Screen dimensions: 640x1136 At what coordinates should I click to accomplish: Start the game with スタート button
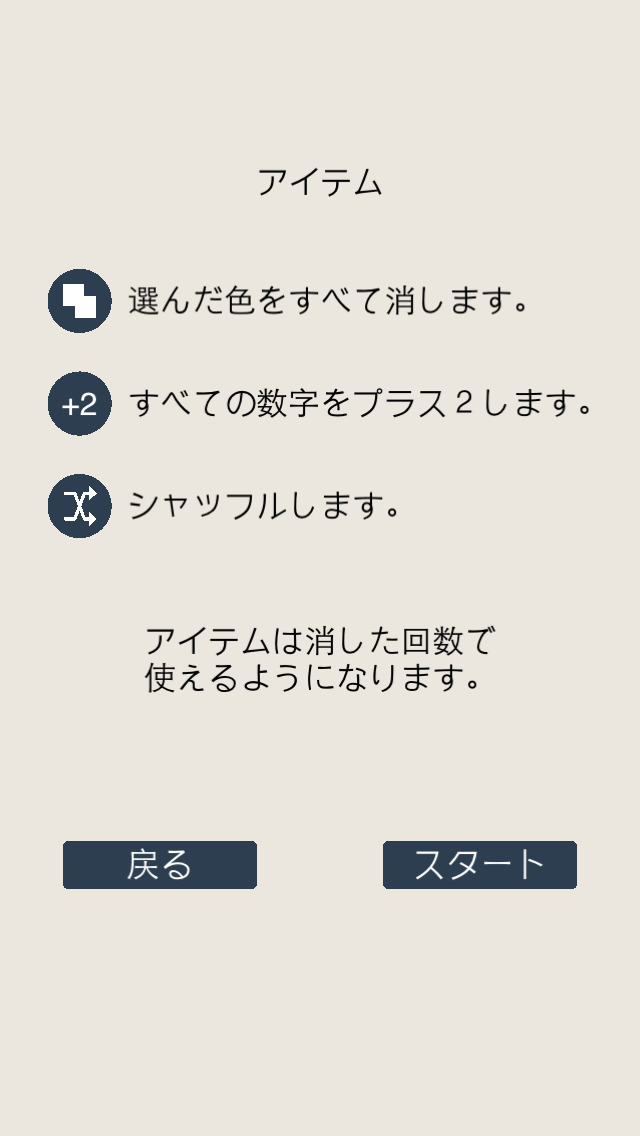tap(480, 865)
